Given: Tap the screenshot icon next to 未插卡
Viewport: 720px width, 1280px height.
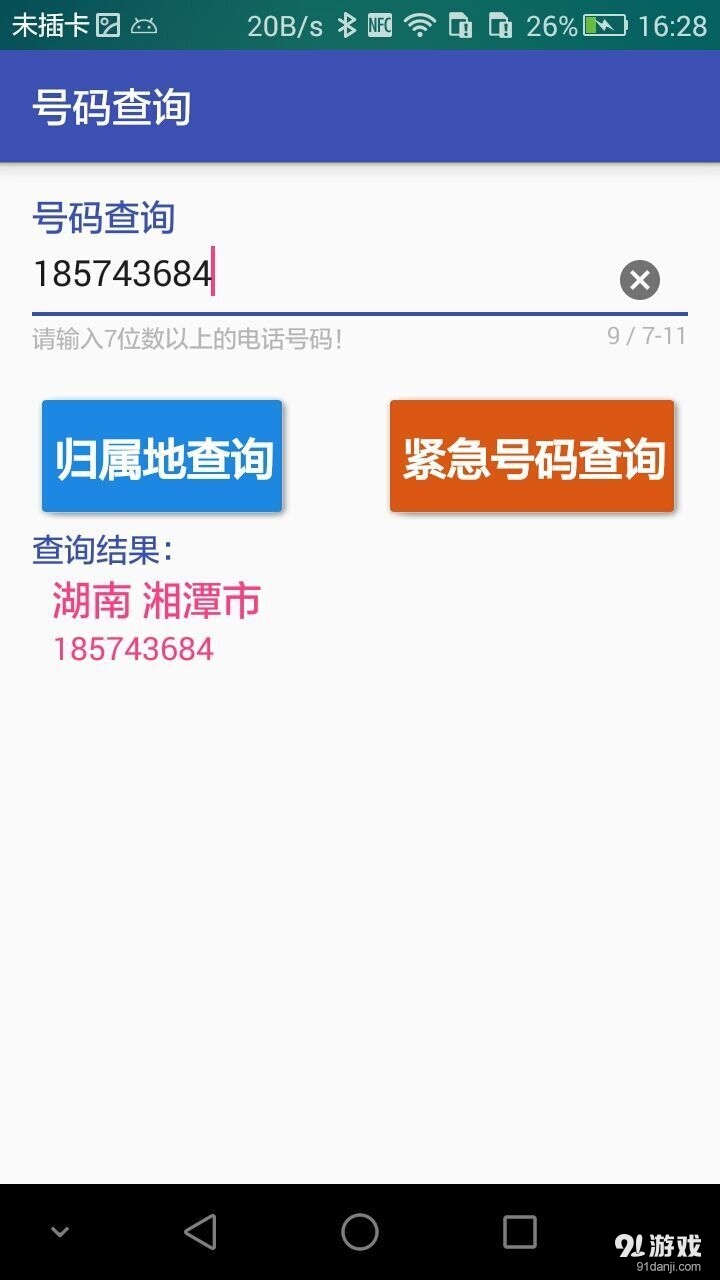Looking at the screenshot, I should [x=110, y=24].
